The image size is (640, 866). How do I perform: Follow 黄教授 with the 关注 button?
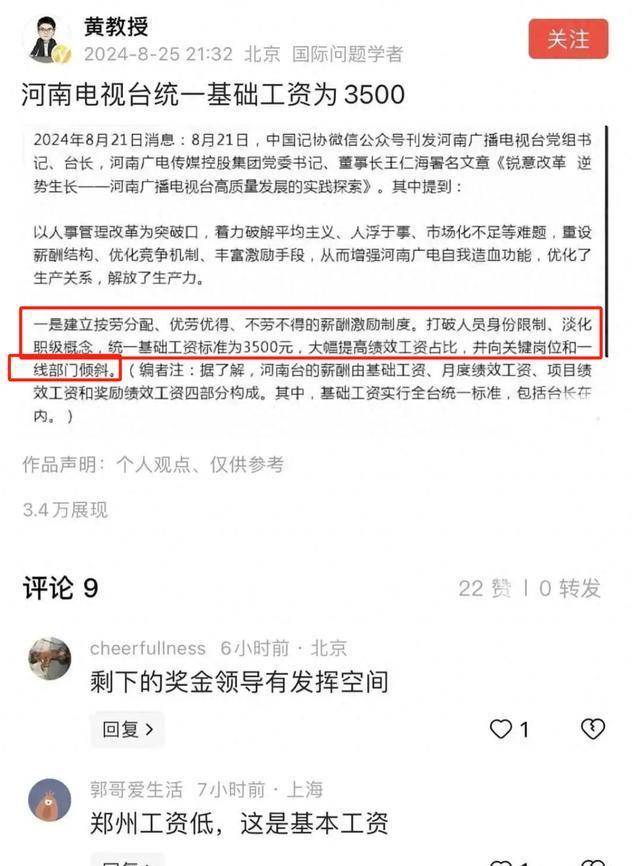coord(567,40)
